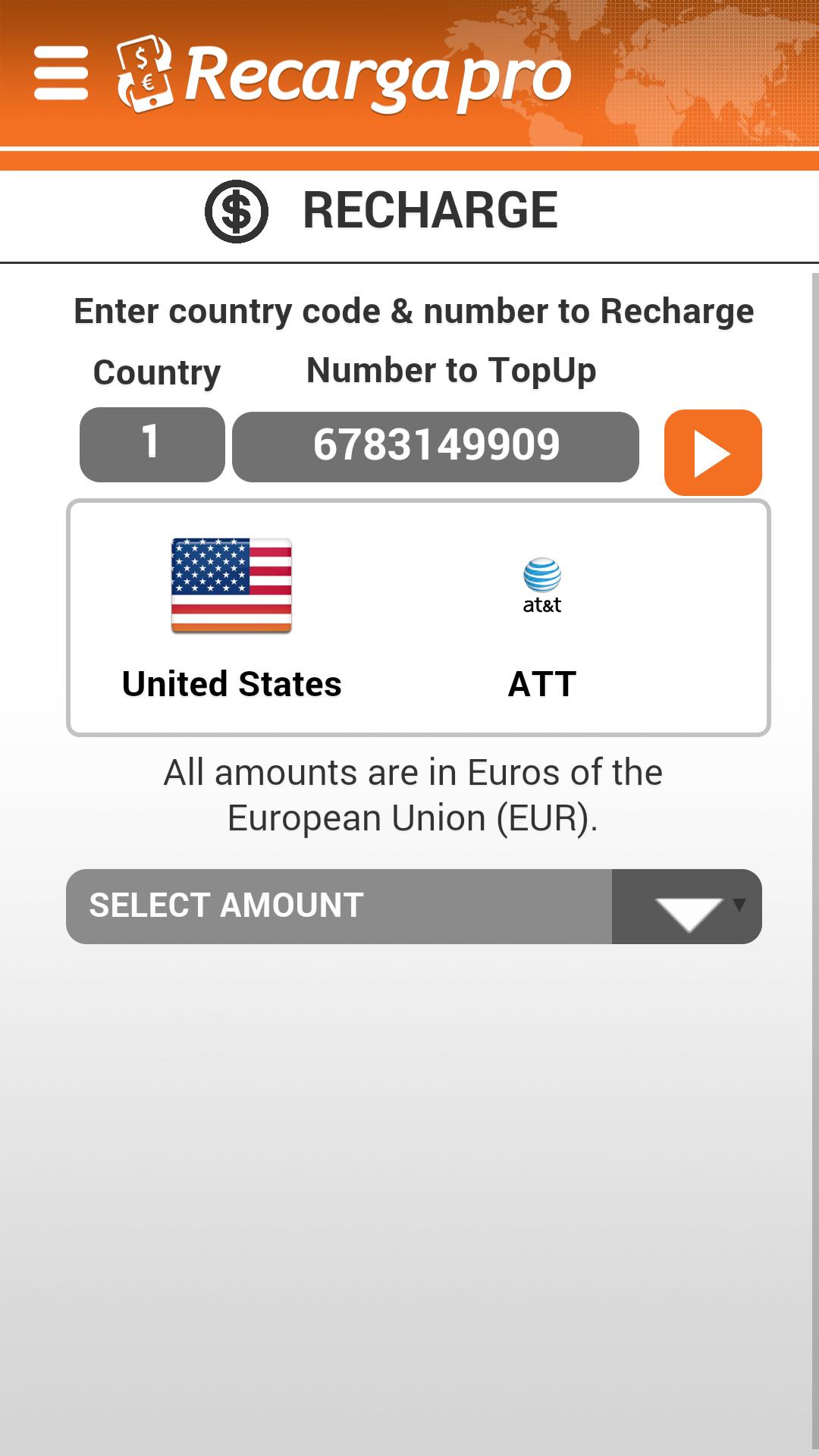
Task: Tap the United States label
Action: pyautogui.click(x=232, y=682)
